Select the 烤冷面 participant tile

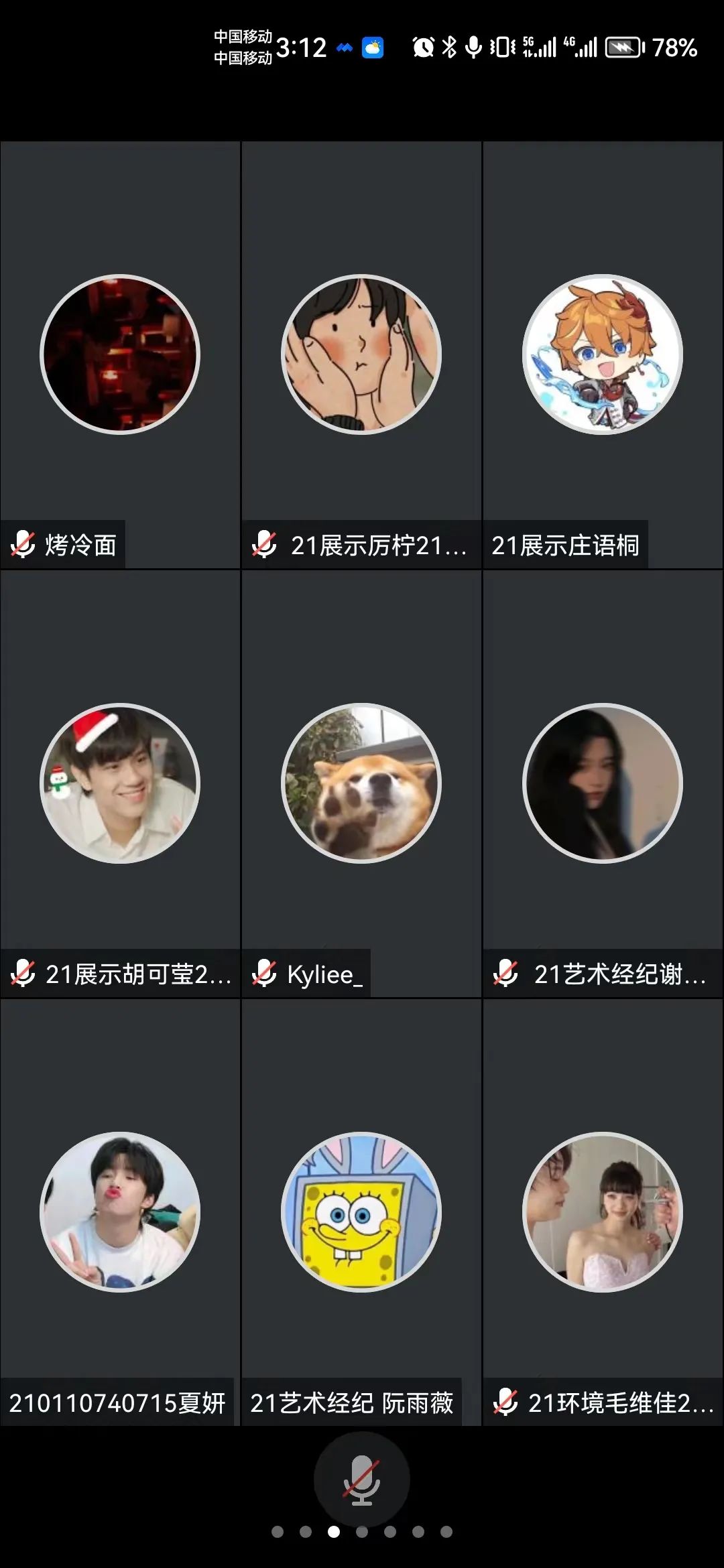coord(120,355)
